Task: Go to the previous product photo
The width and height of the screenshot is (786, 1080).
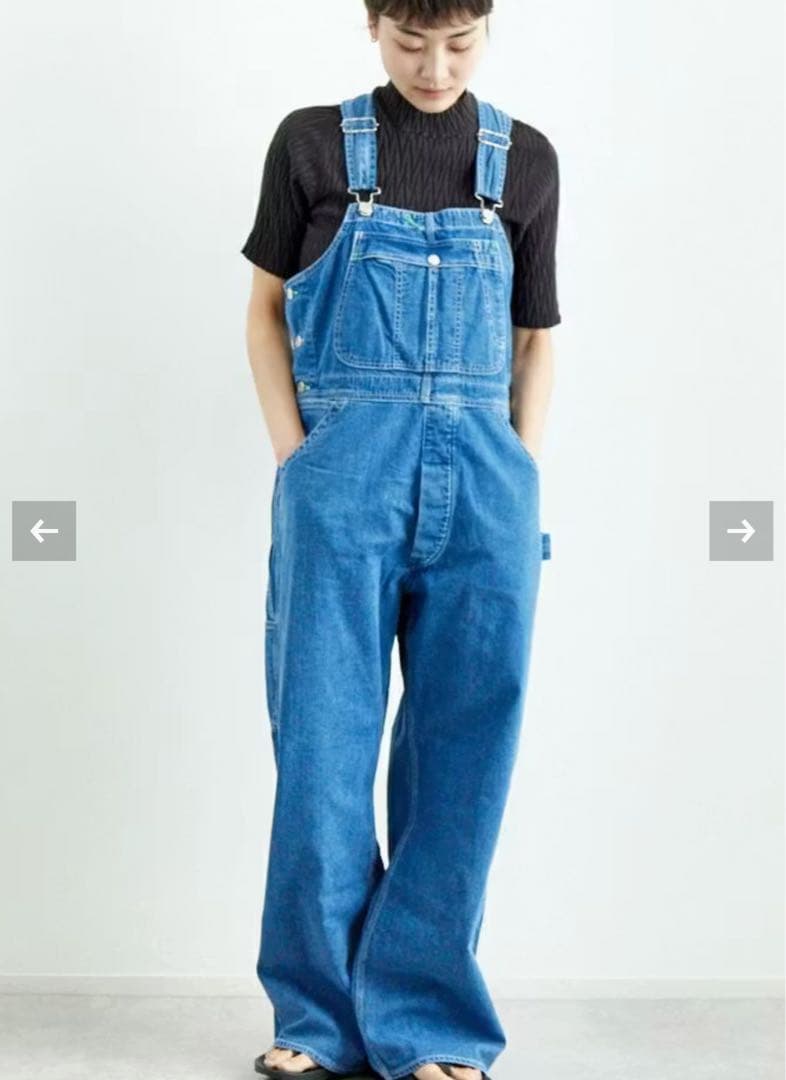Action: tap(44, 531)
